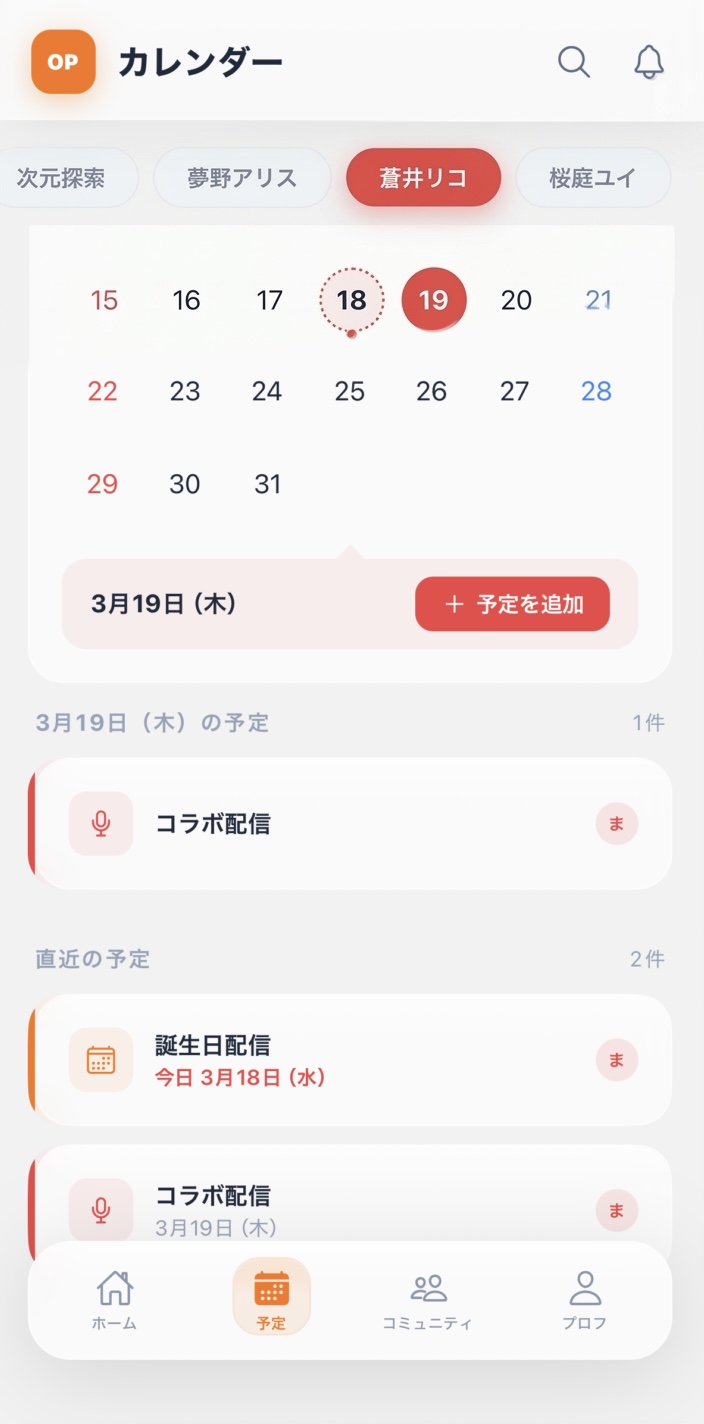The height and width of the screenshot is (1424, 704).
Task: Switch to the コミュニティ tab
Action: pos(428,1298)
